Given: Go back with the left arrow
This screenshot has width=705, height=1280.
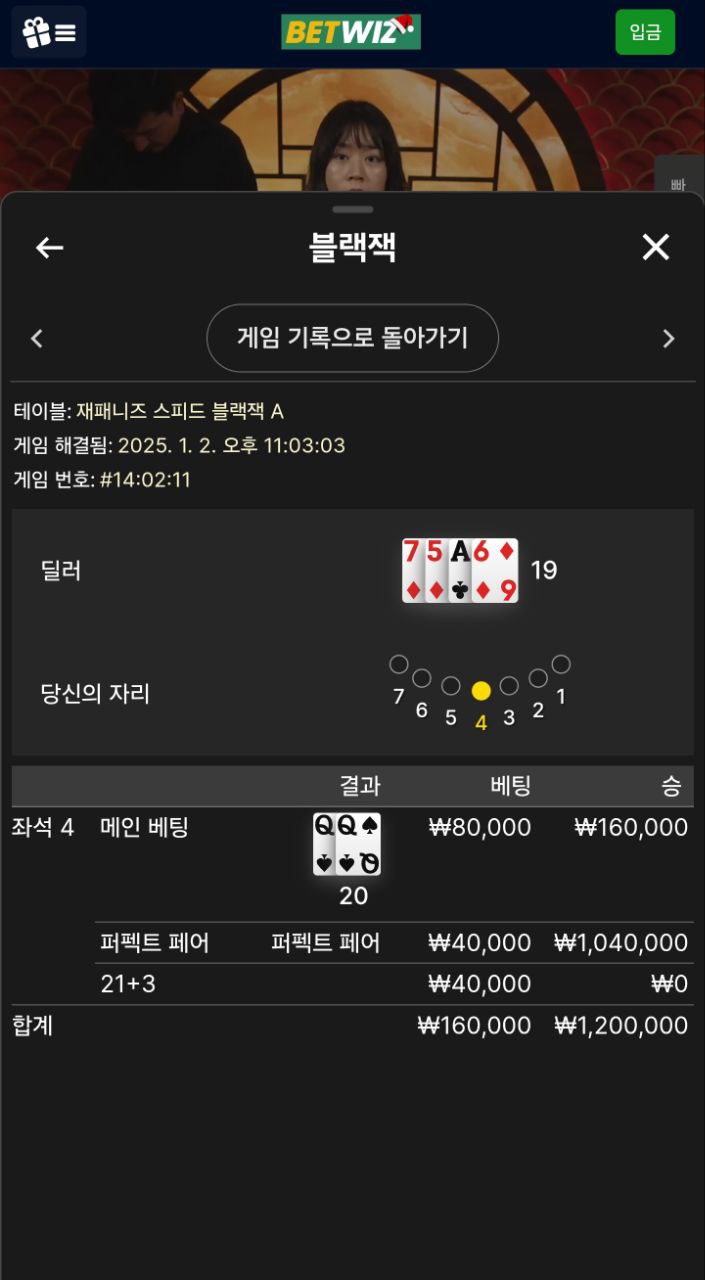Looking at the screenshot, I should point(49,248).
